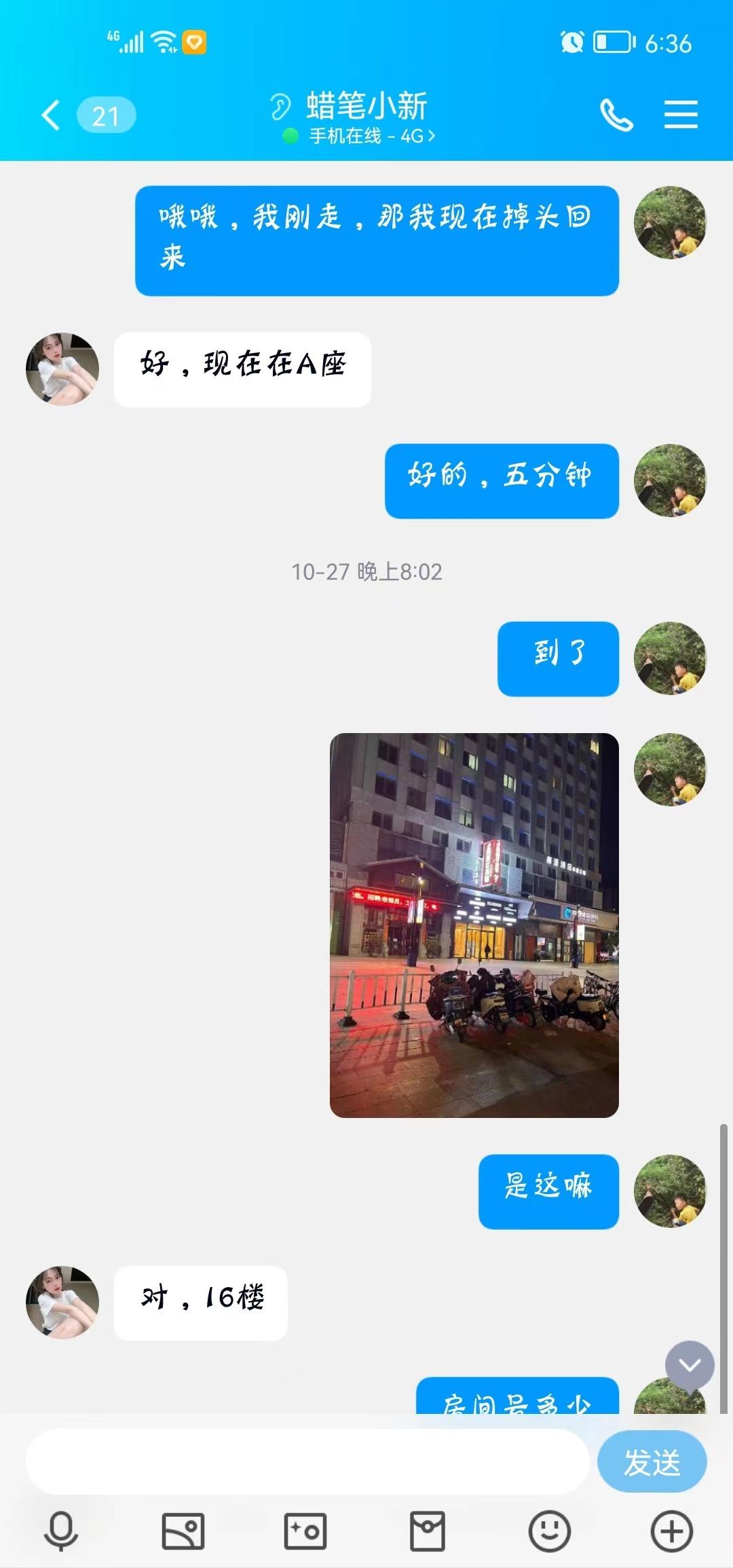Jump to latest messages via down arrow
The width and height of the screenshot is (733, 1568).
[x=690, y=1365]
